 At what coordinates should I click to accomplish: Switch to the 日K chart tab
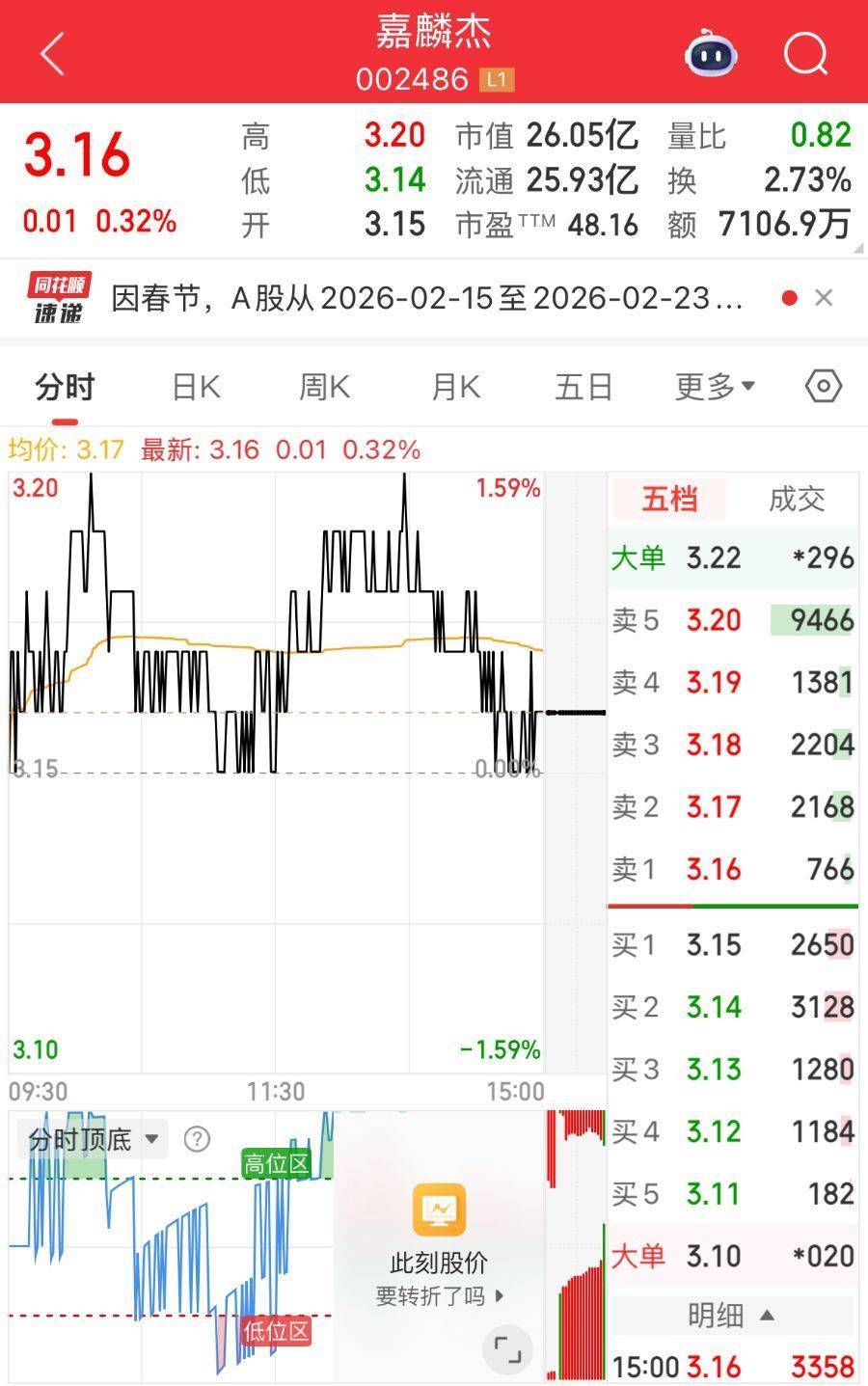pos(196,388)
